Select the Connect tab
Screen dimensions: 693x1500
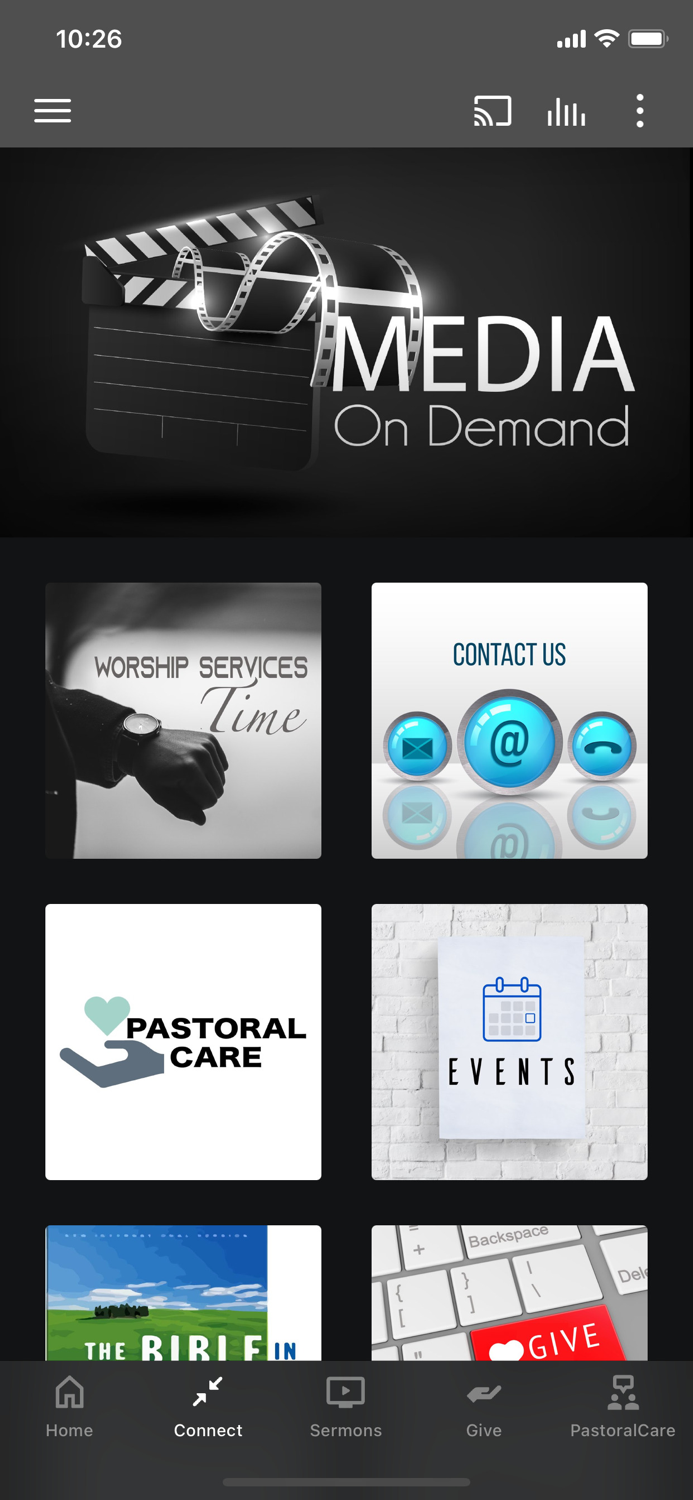click(208, 1407)
